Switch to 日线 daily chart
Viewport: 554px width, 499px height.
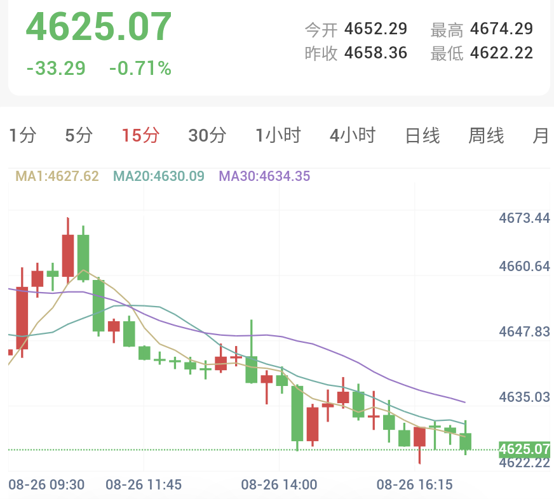423,135
